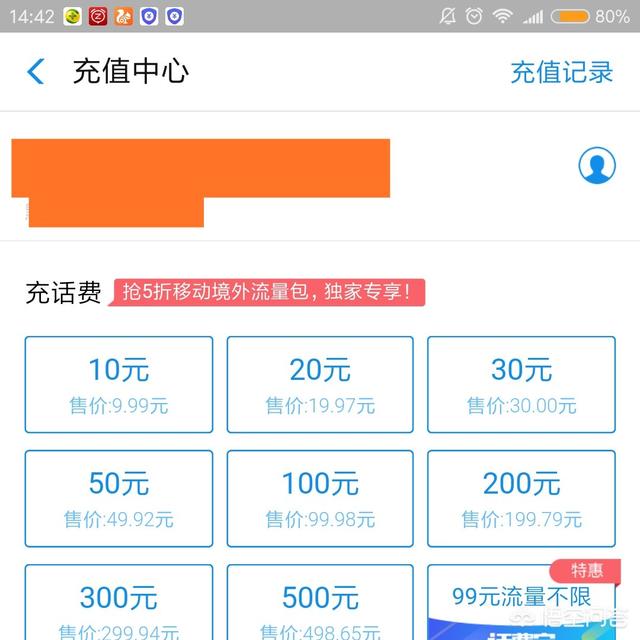This screenshot has height=640, width=640.
Task: Open 充值记录 recharge history
Action: (561, 72)
